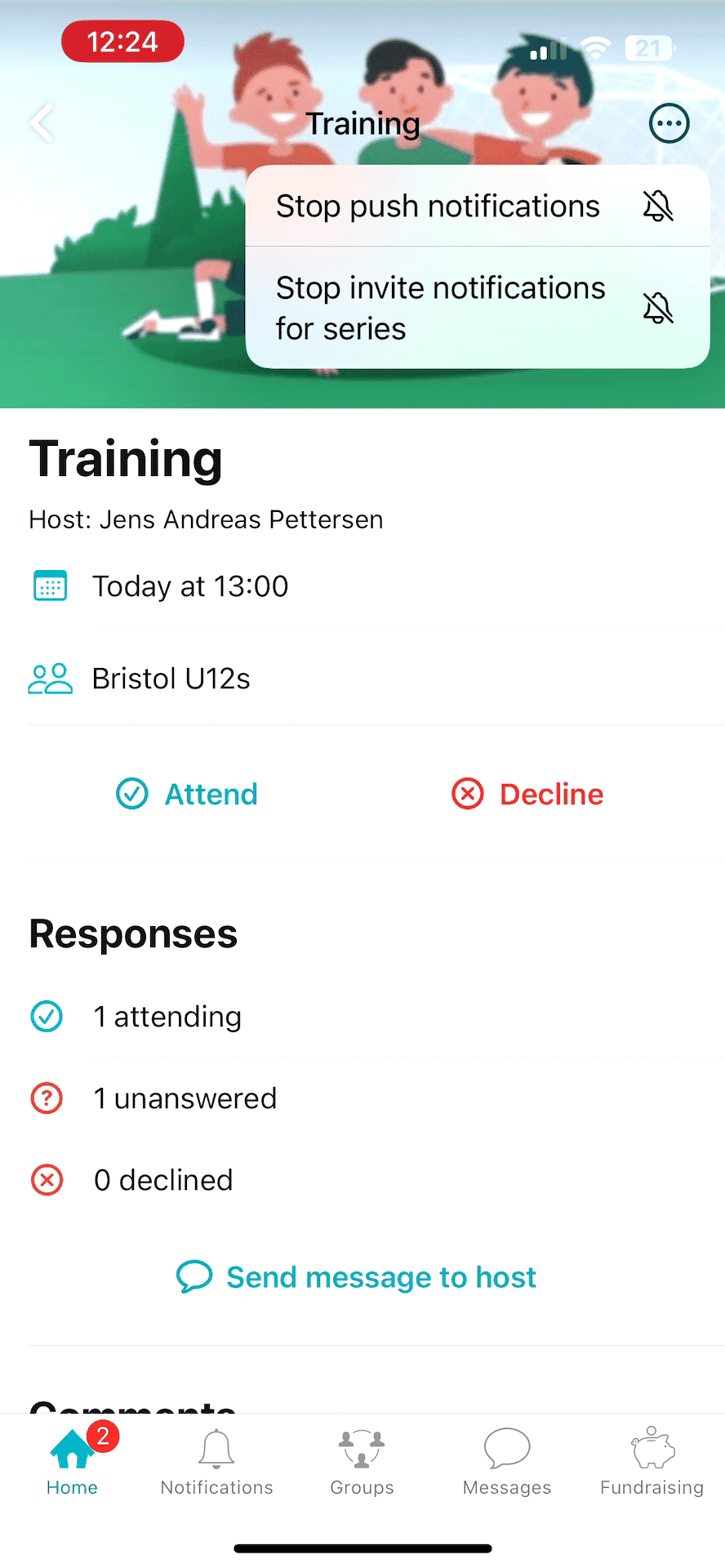The width and height of the screenshot is (725, 1568).
Task: Attend the Training event
Action: click(188, 794)
